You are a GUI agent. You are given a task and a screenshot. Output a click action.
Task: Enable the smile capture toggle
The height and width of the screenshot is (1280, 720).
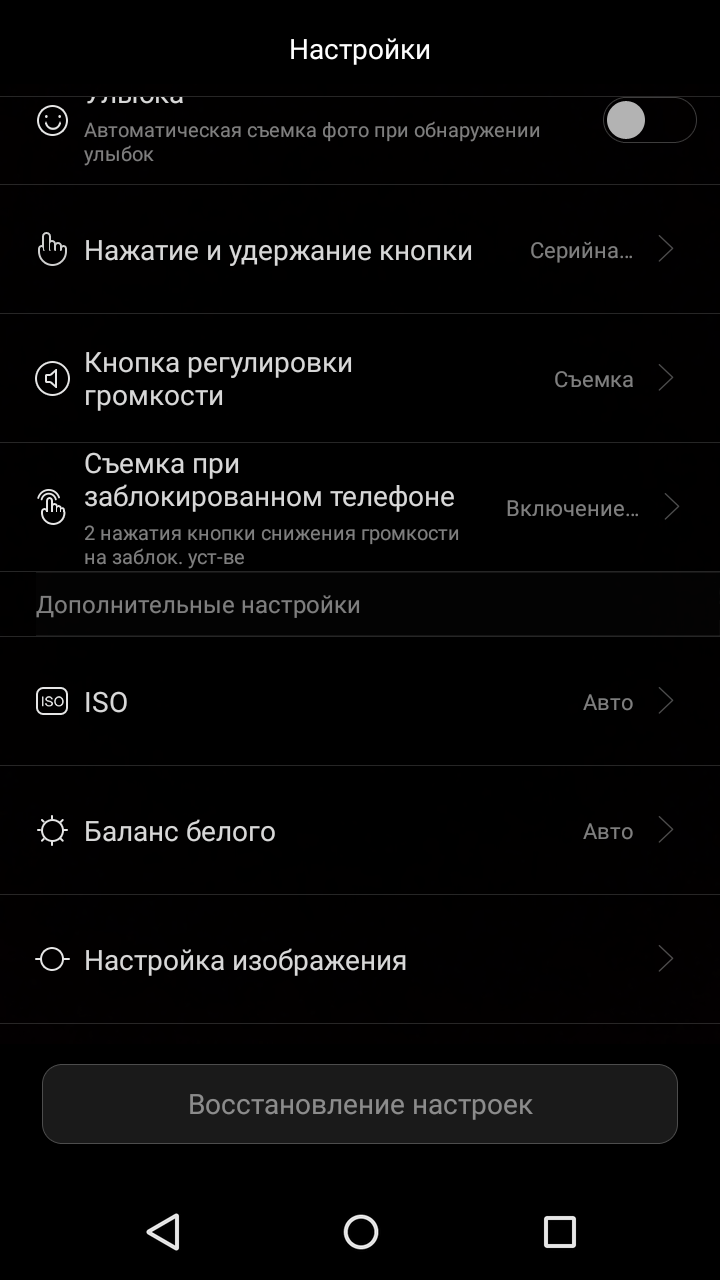click(649, 121)
